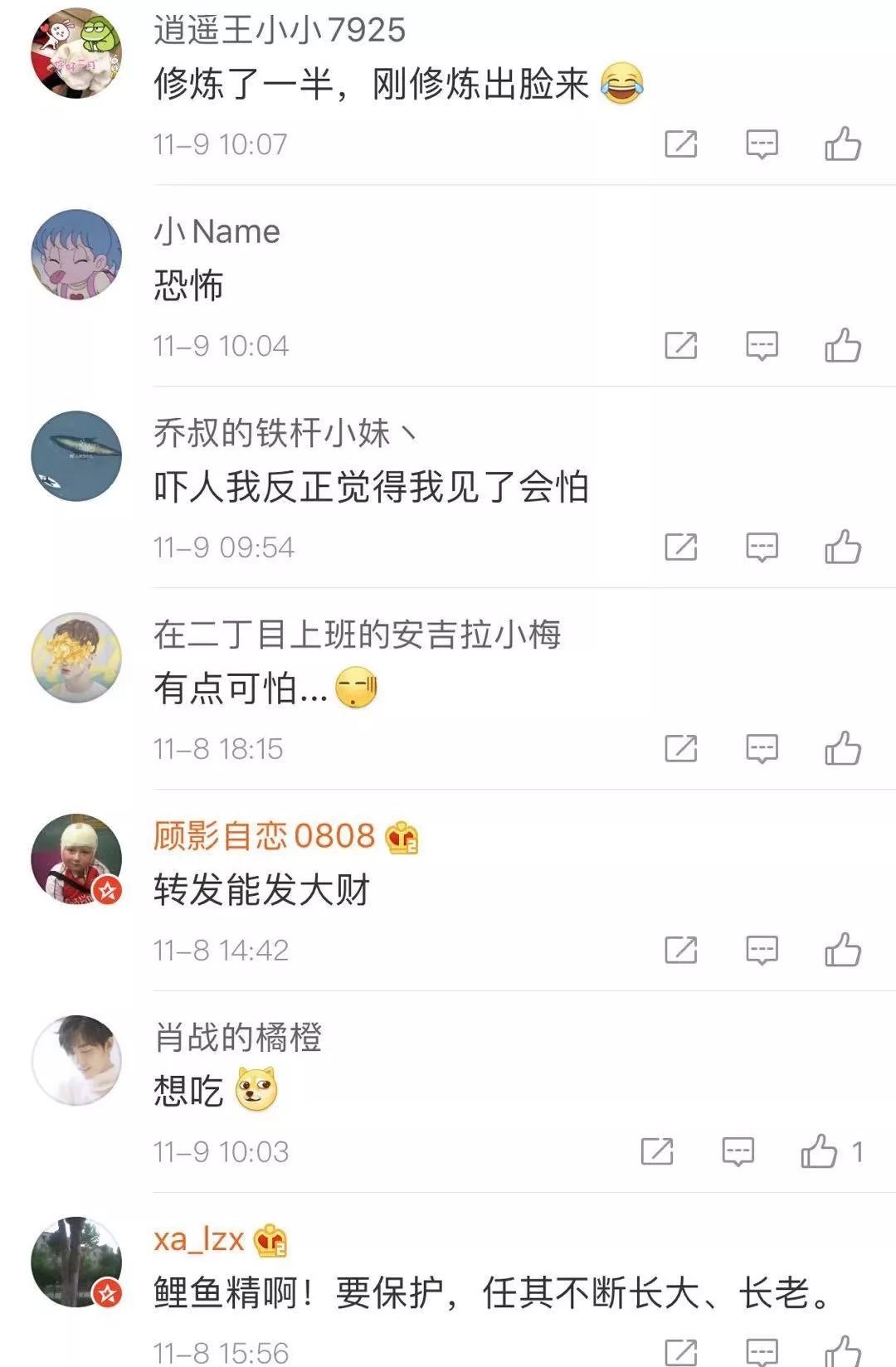
Task: Repost 乔叔的铁杆小妹's comment
Action: click(x=680, y=547)
